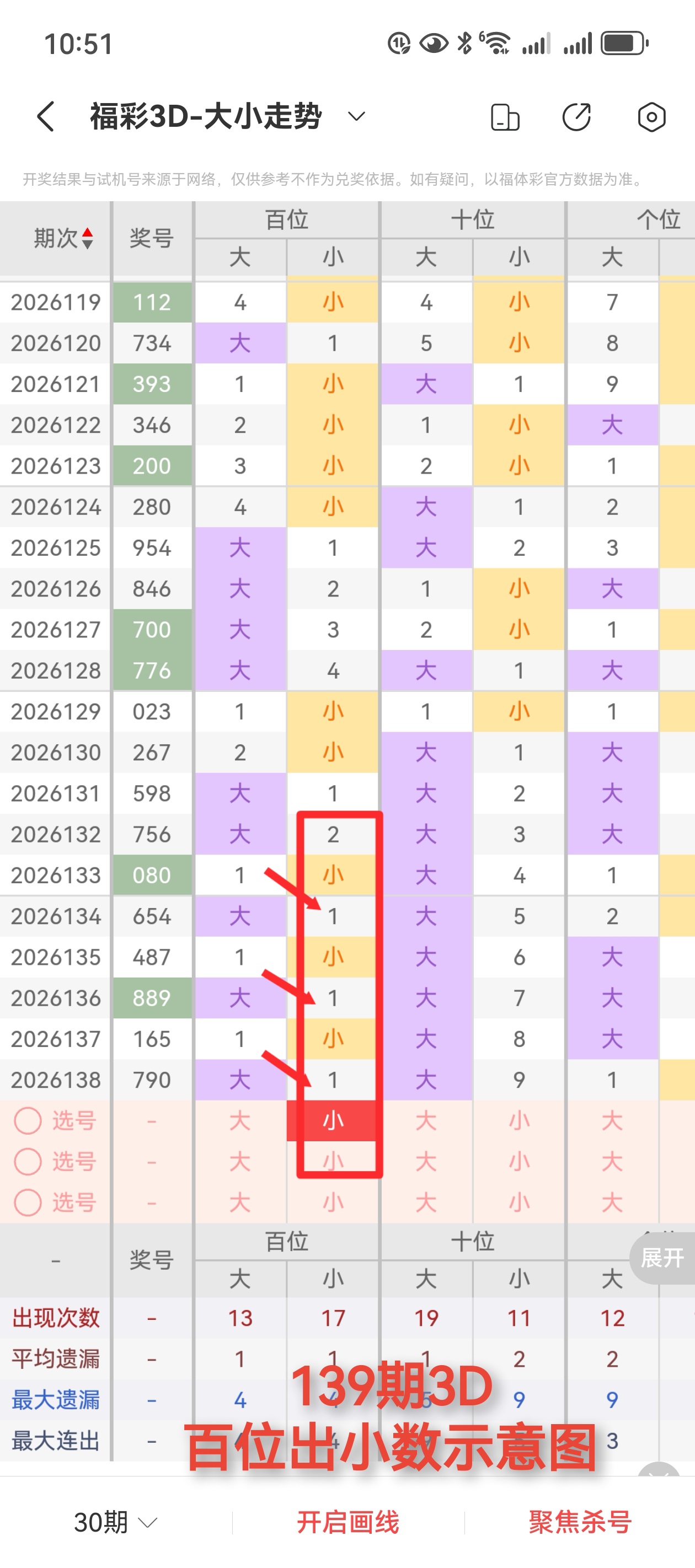The width and height of the screenshot is (695, 1568).
Task: Select the first 选号 row circle
Action: pos(28,1121)
